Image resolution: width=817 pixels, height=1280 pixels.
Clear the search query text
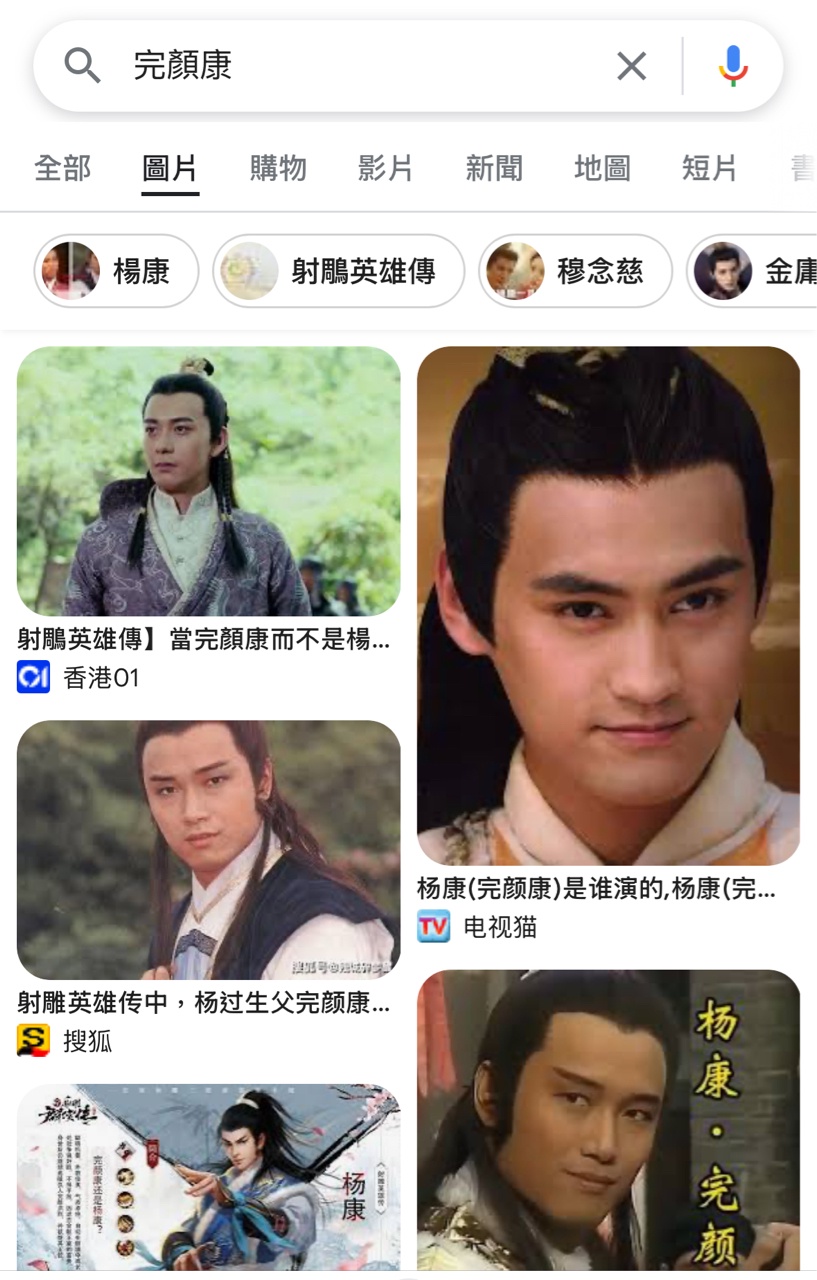coord(631,66)
